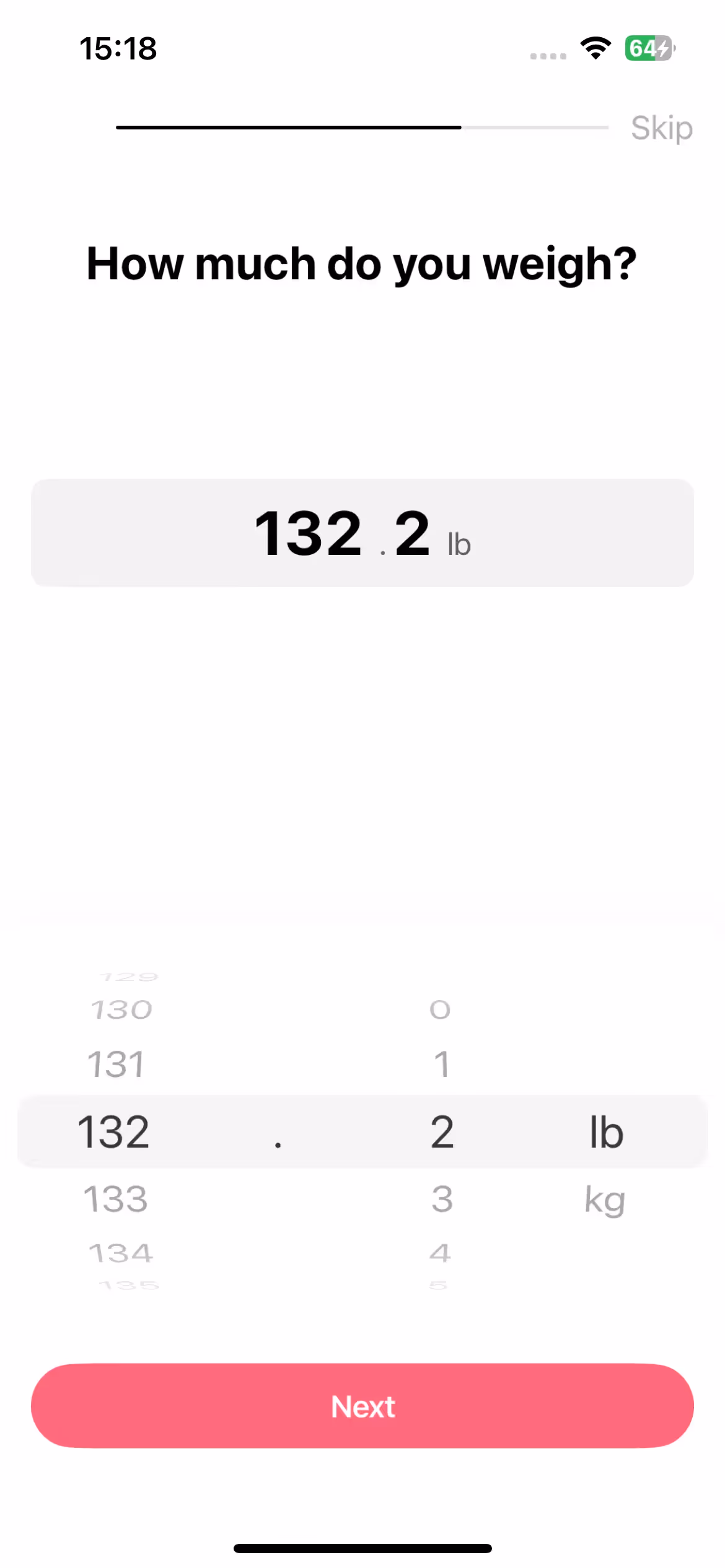The height and width of the screenshot is (1568, 725).
Task: Select kg as the weight unit
Action: pos(605,1200)
